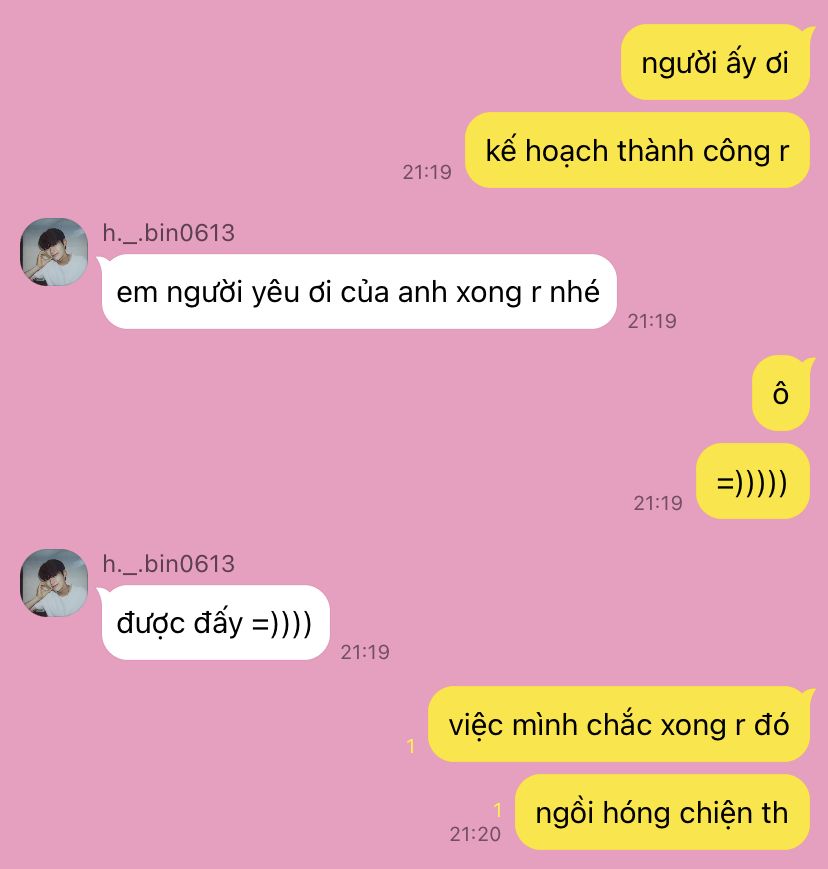Open h._.bin0613's avatar beside "em người yêu ơi" message
Screen dimensions: 828x869
pos(54,252)
